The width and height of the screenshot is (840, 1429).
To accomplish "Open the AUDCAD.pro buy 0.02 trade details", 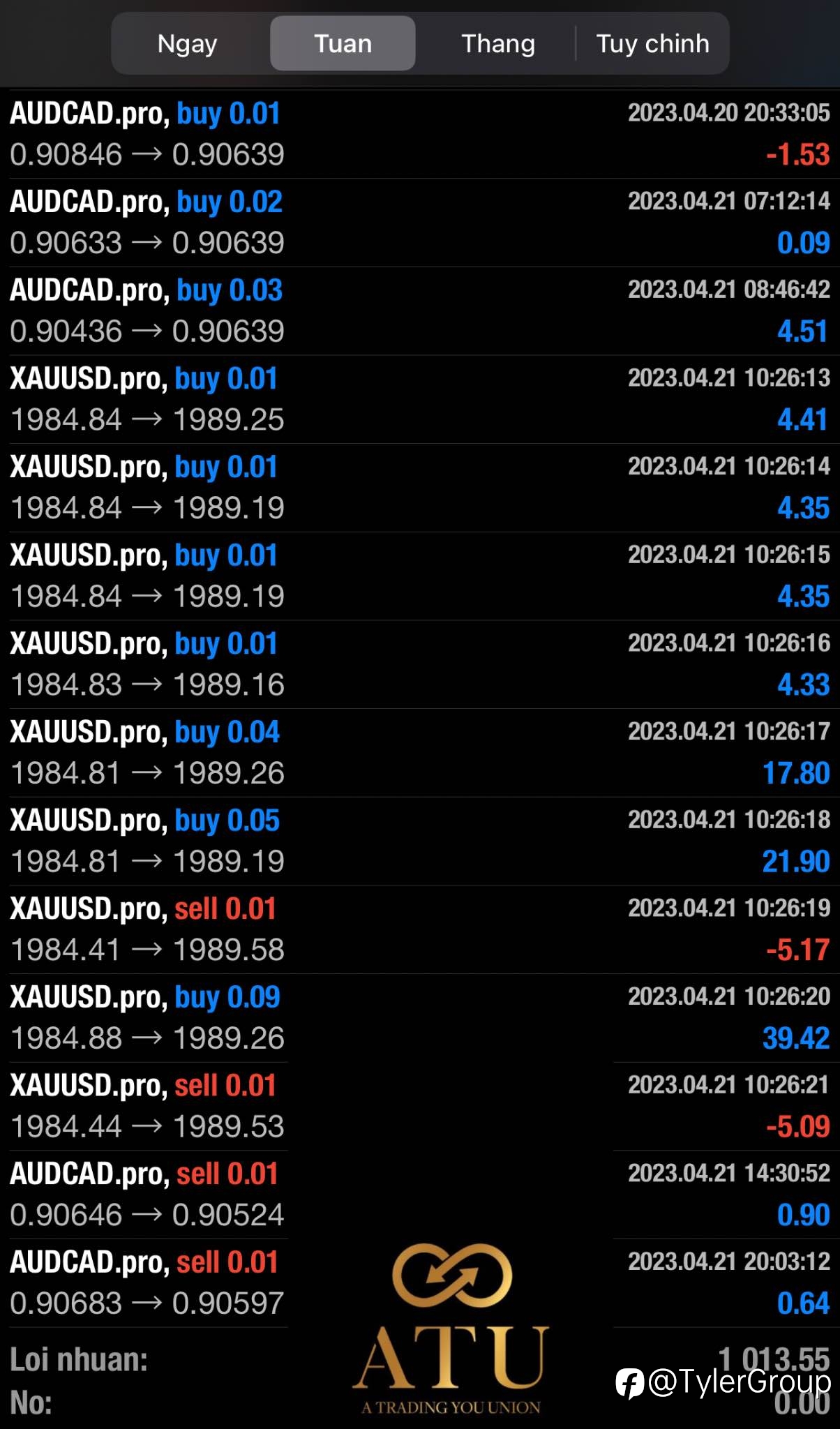I will pos(420,222).
